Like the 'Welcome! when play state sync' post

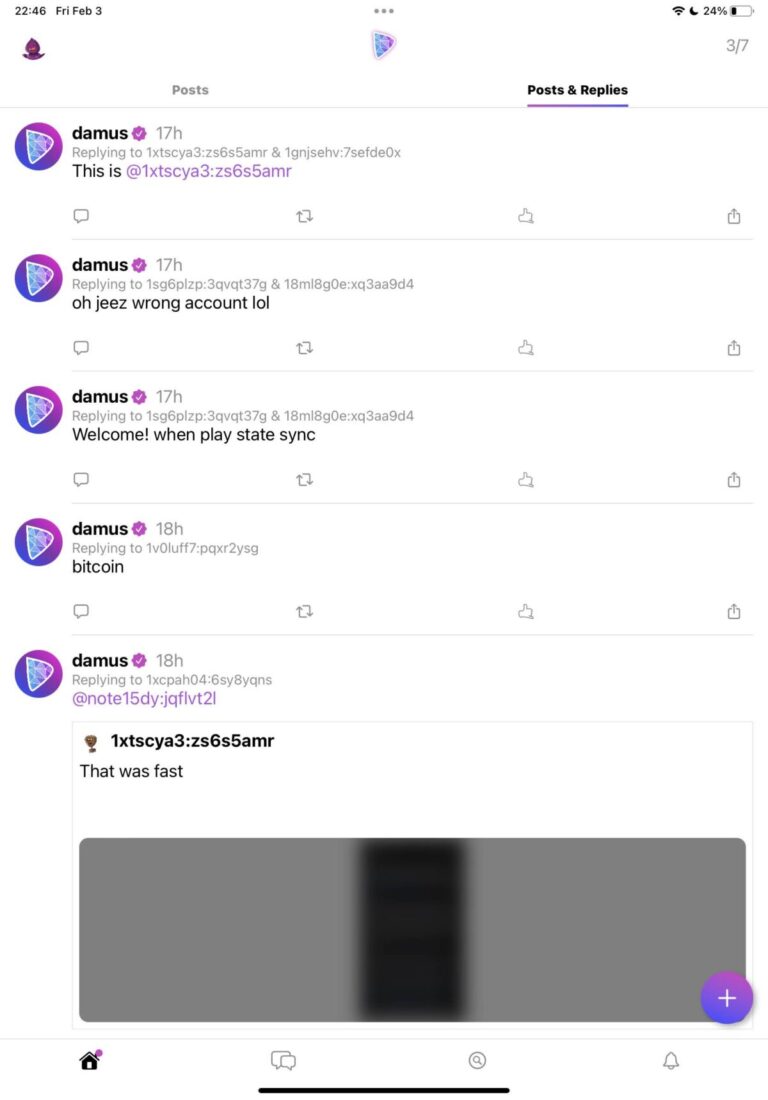click(526, 480)
